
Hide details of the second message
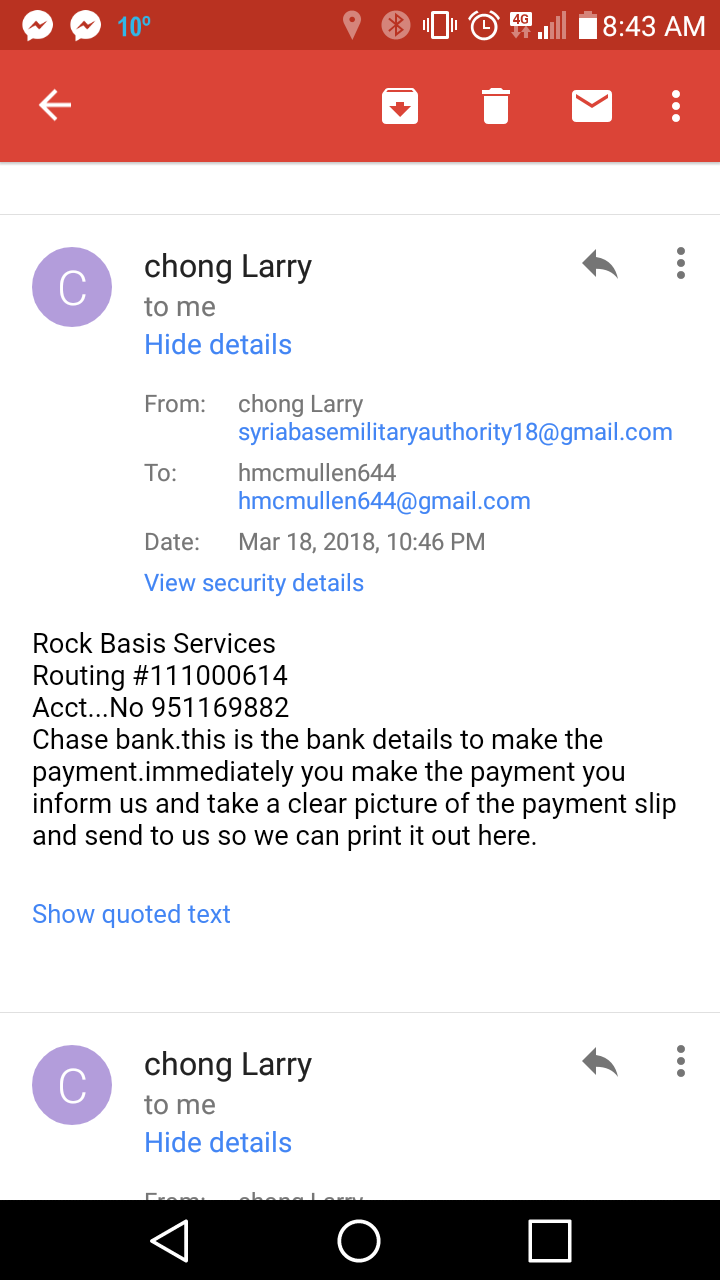[x=218, y=1143]
